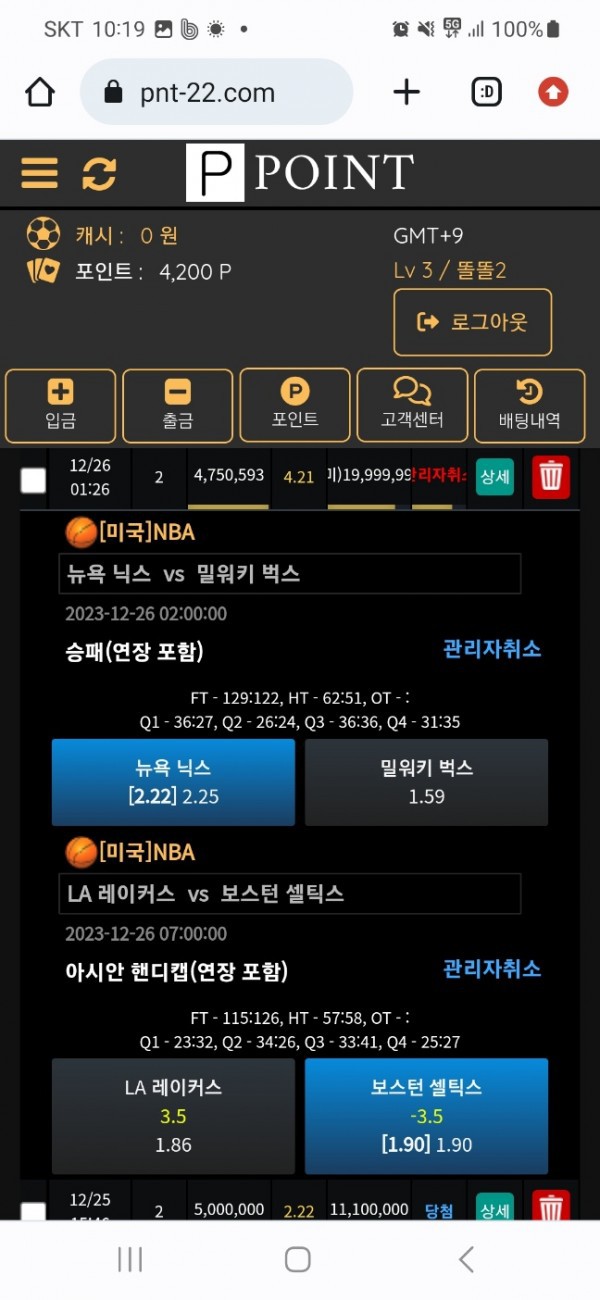Open the hamburger menu
600x1300 pixels.
tap(39, 173)
